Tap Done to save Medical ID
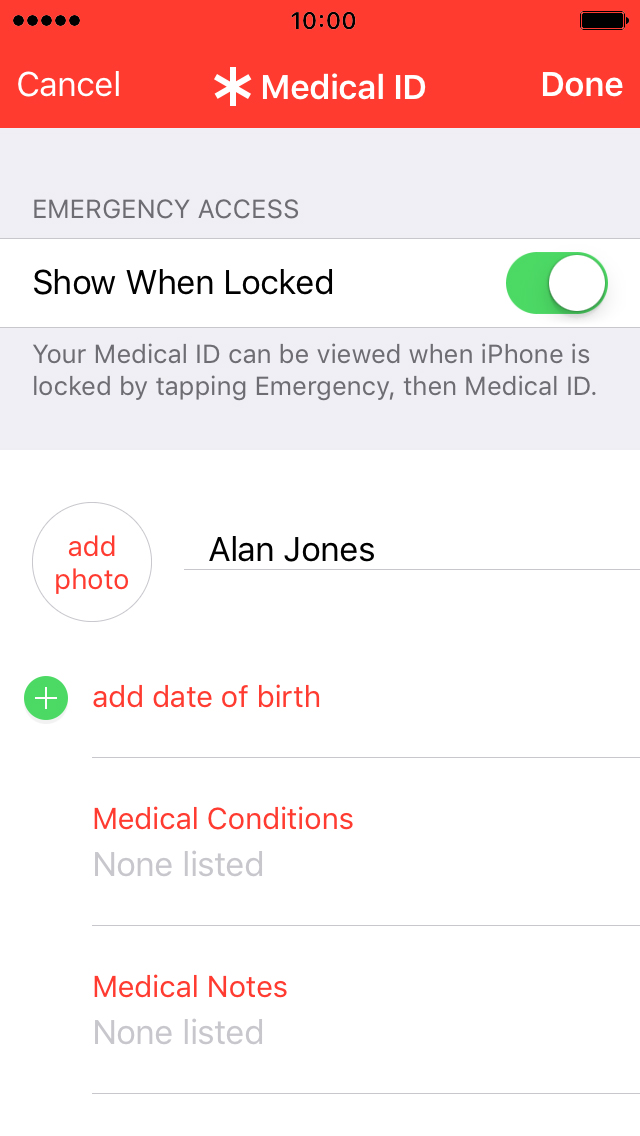The height and width of the screenshot is (1136, 640). point(581,85)
